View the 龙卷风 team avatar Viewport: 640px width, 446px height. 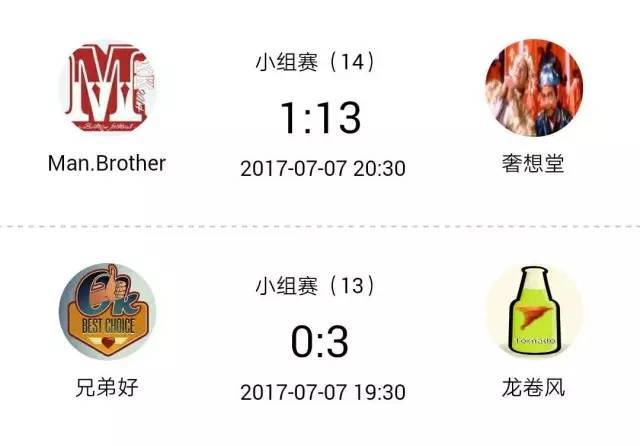click(x=533, y=314)
